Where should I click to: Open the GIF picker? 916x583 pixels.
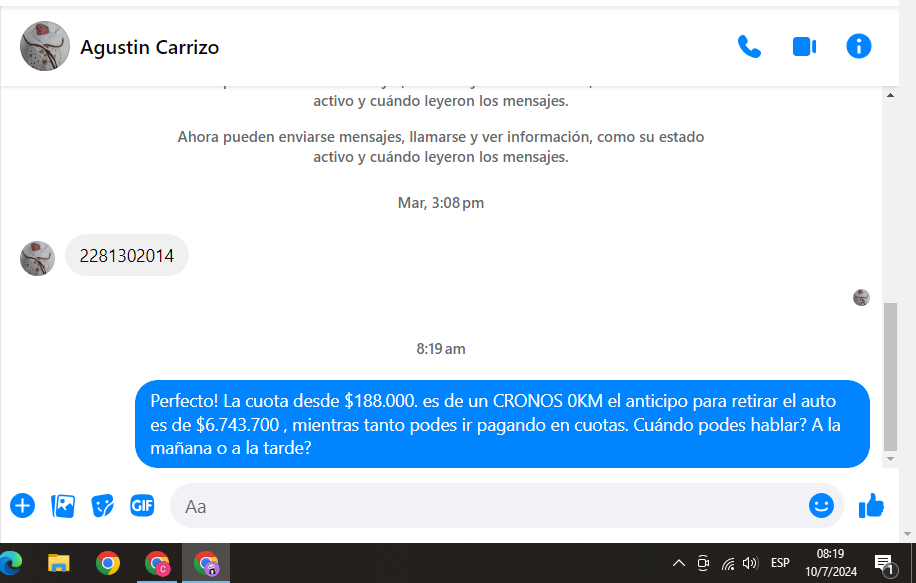pos(142,506)
